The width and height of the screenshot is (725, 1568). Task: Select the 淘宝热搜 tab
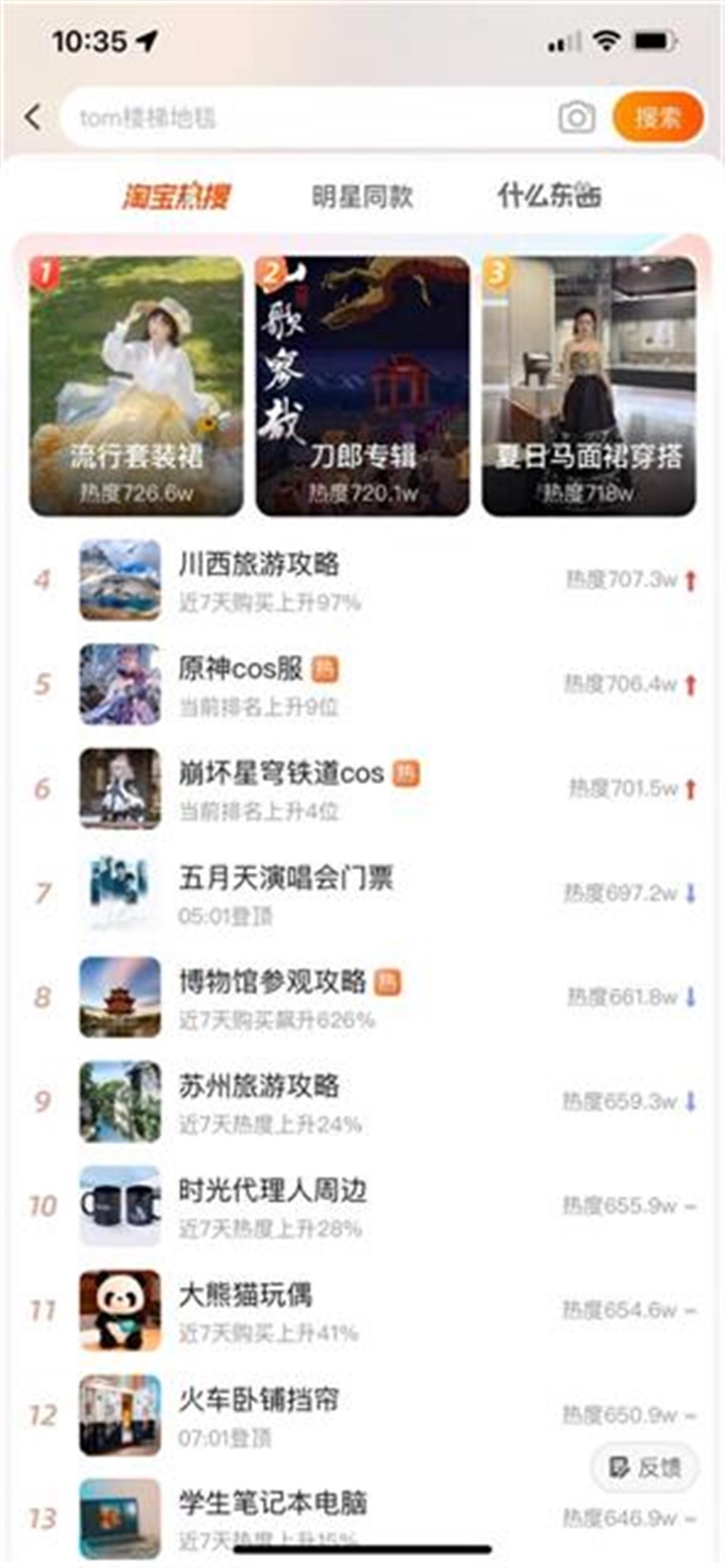[x=176, y=196]
